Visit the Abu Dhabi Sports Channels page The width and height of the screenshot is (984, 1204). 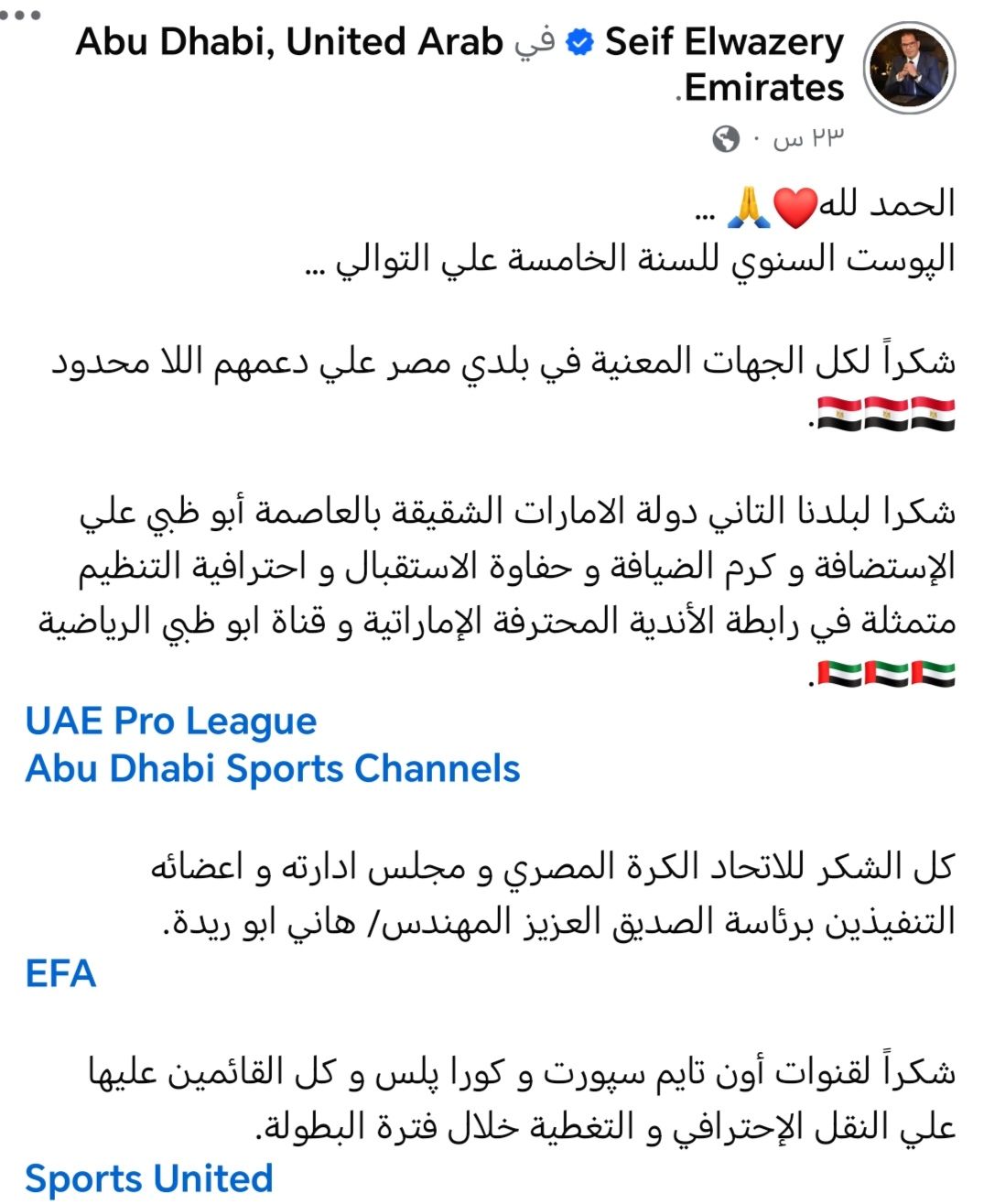click(272, 768)
